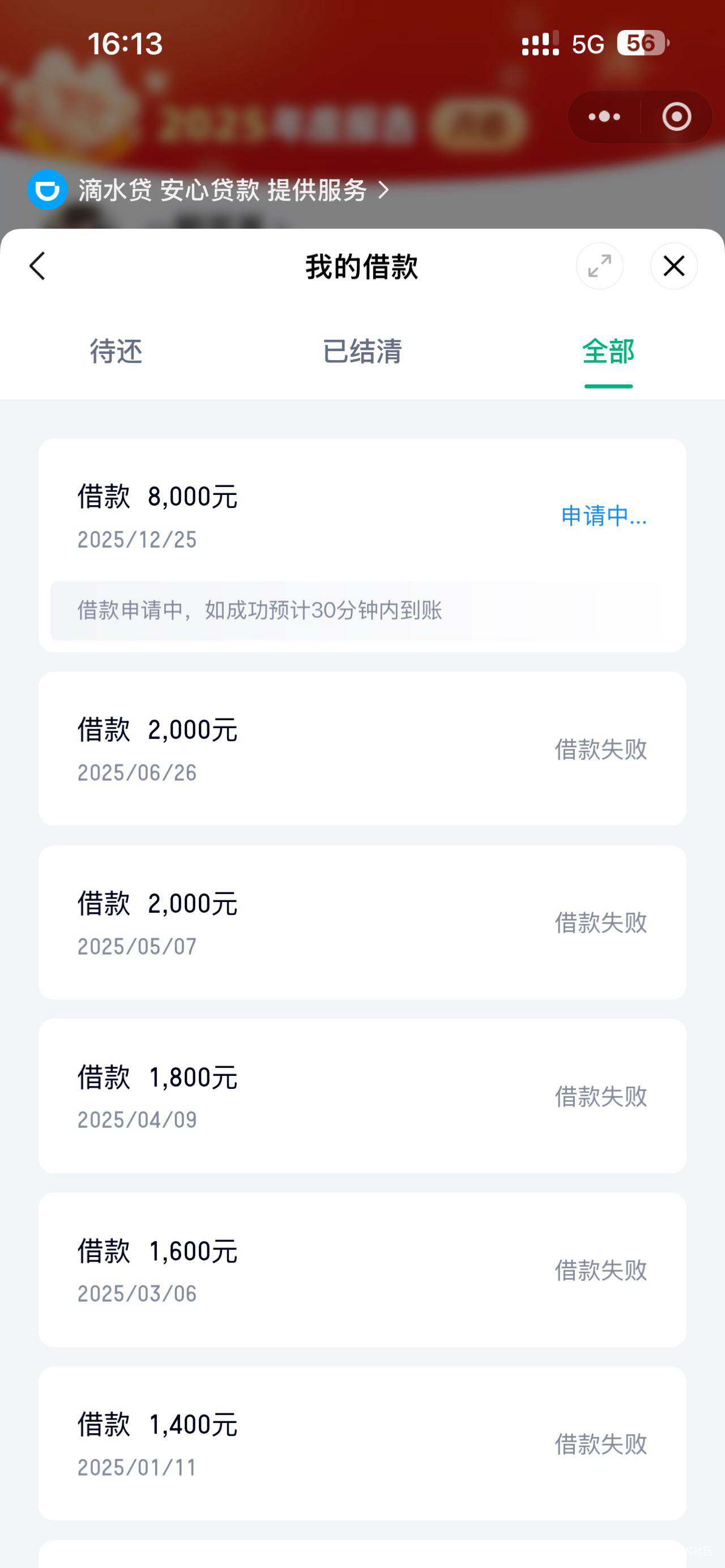Close the 我的借款 panel

point(673,266)
